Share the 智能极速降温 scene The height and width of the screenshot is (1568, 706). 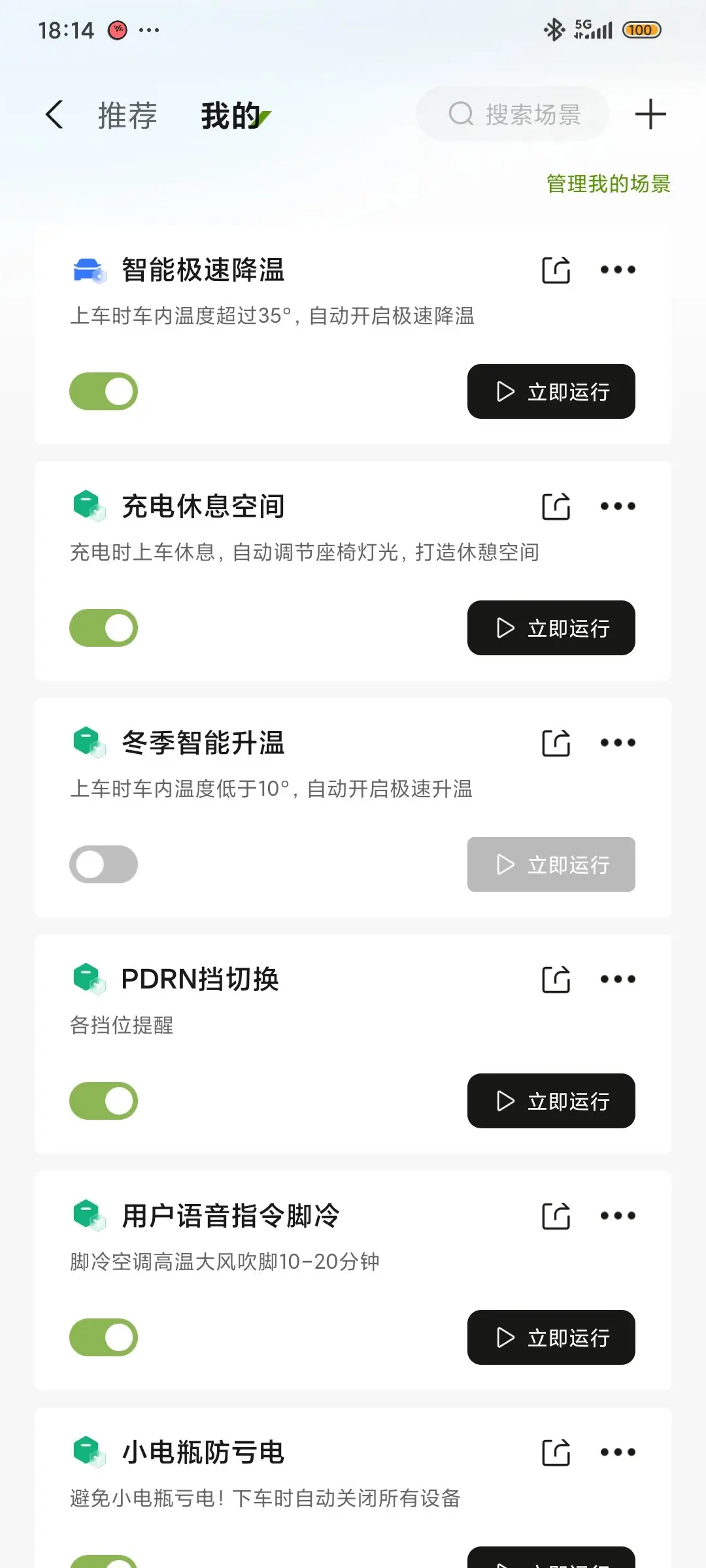[x=556, y=269]
